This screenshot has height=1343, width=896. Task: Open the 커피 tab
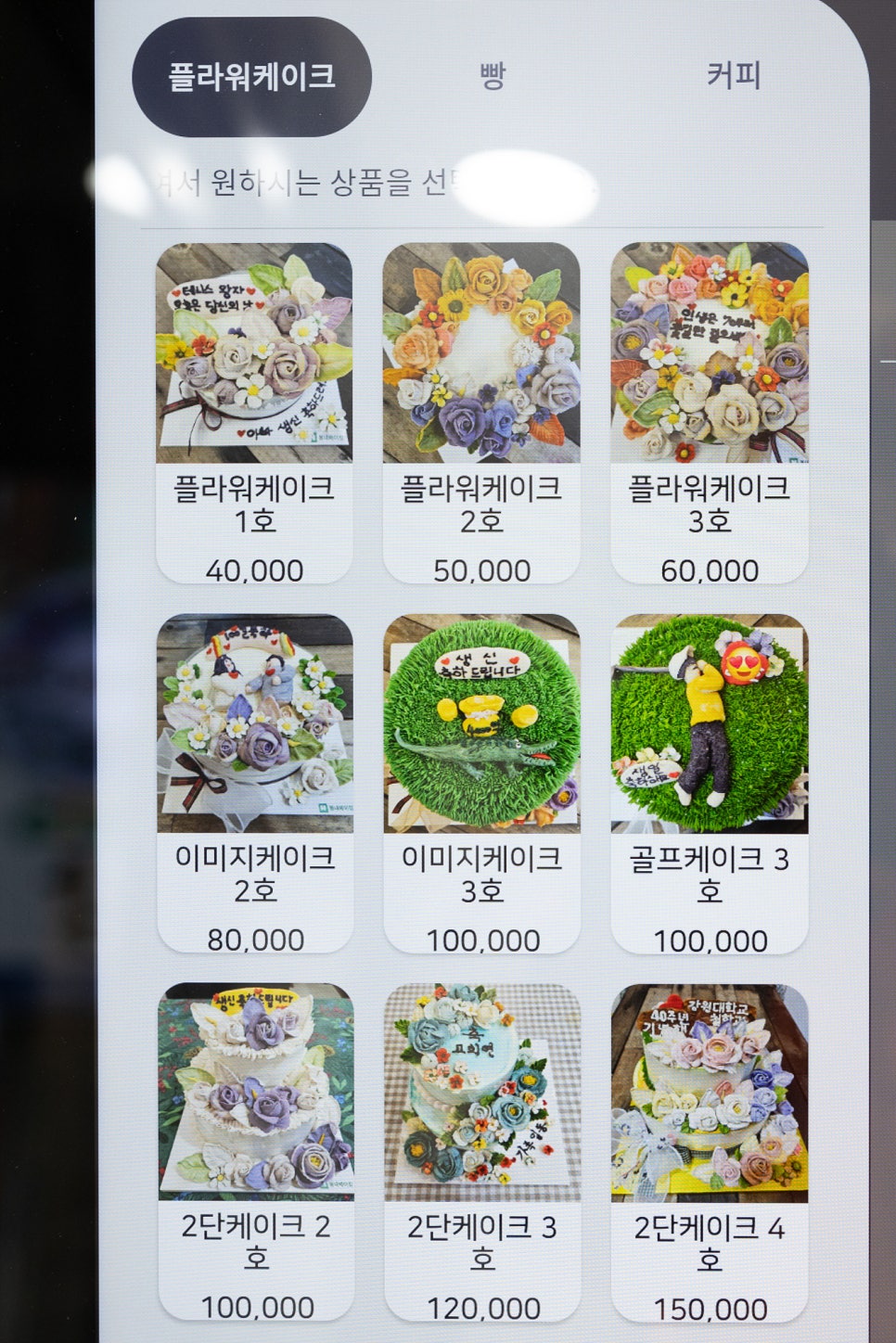click(733, 75)
